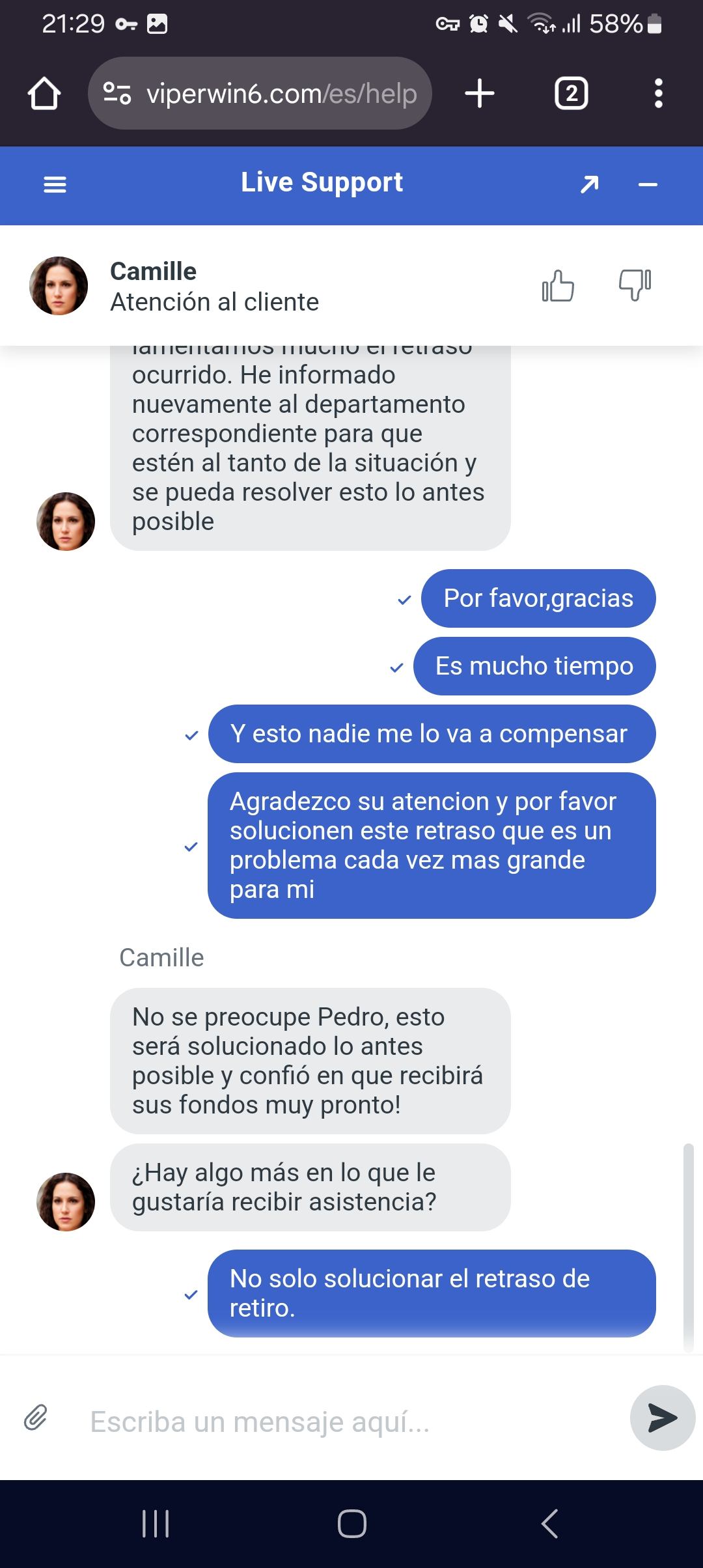Open the Live Support hamburger menu
The width and height of the screenshot is (703, 1568).
55,185
